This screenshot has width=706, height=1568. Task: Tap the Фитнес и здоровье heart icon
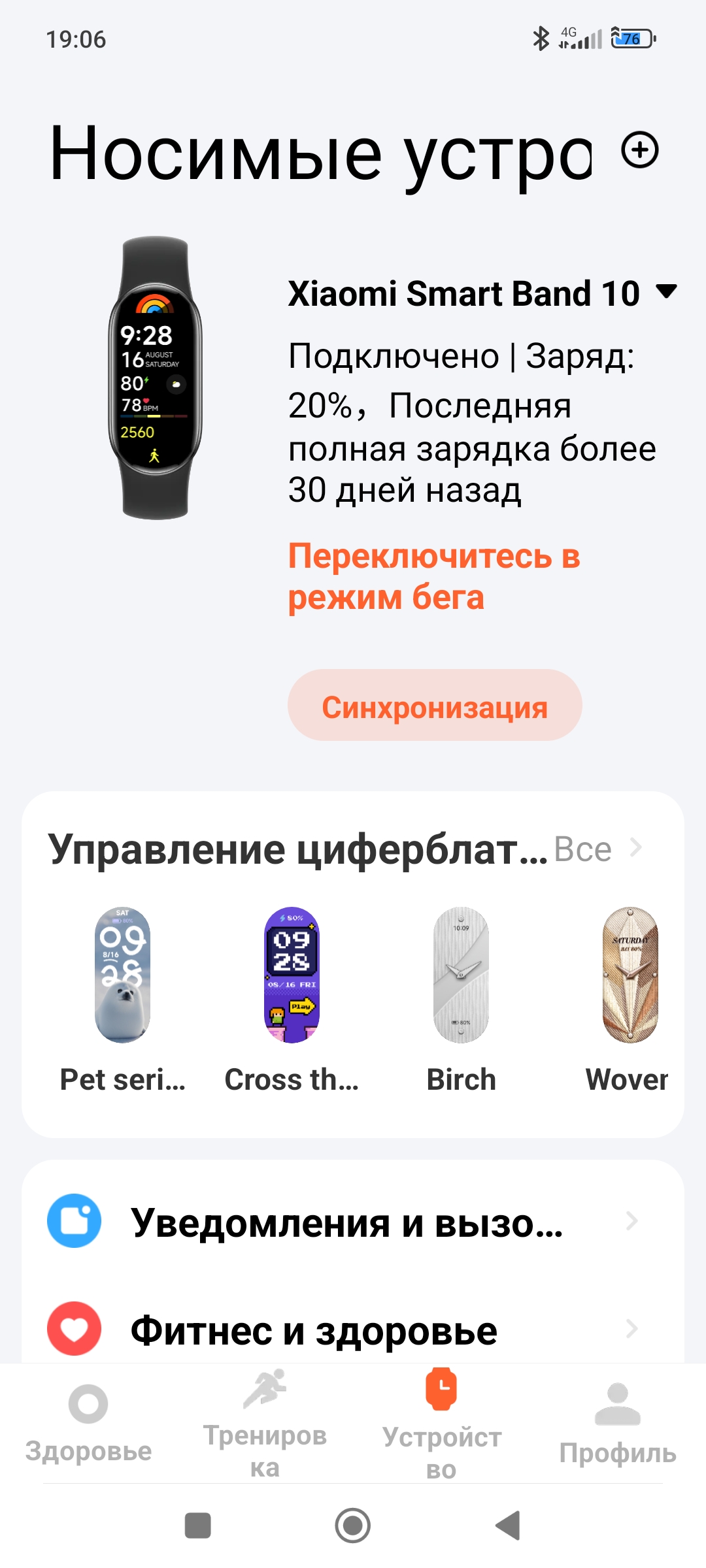pyautogui.click(x=74, y=1329)
